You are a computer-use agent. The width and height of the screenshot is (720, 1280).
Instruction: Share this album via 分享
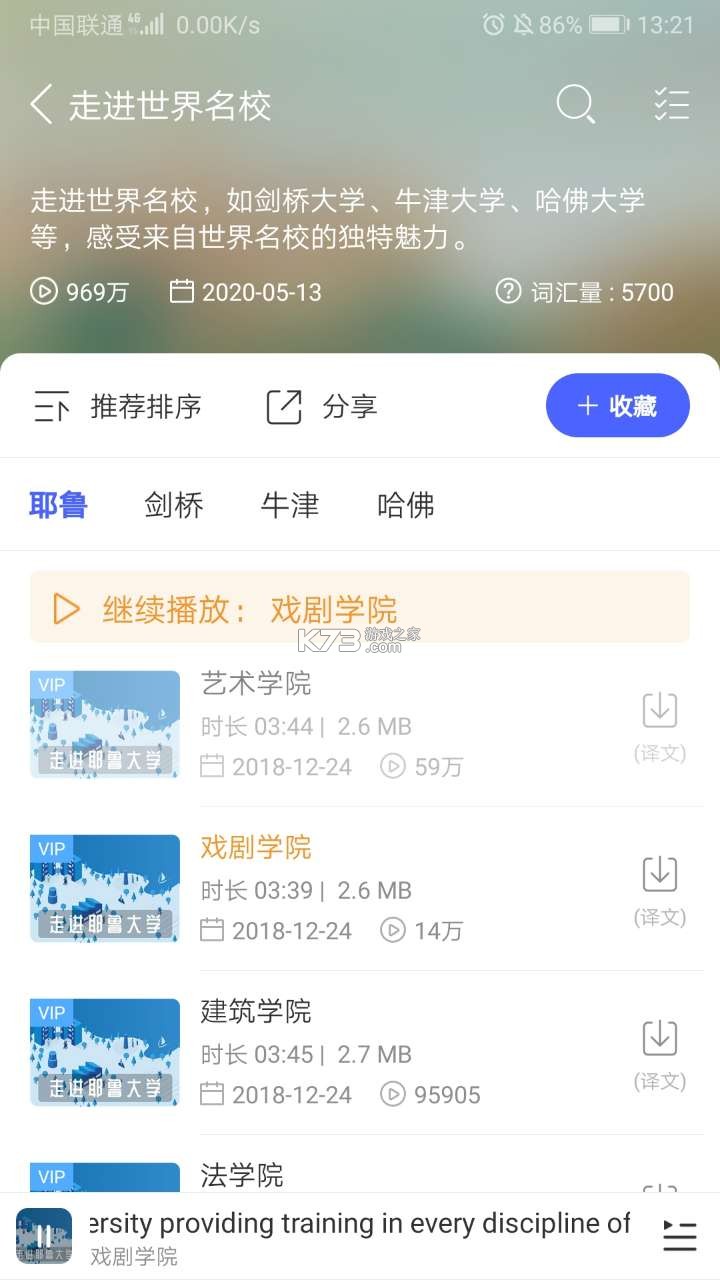point(322,407)
